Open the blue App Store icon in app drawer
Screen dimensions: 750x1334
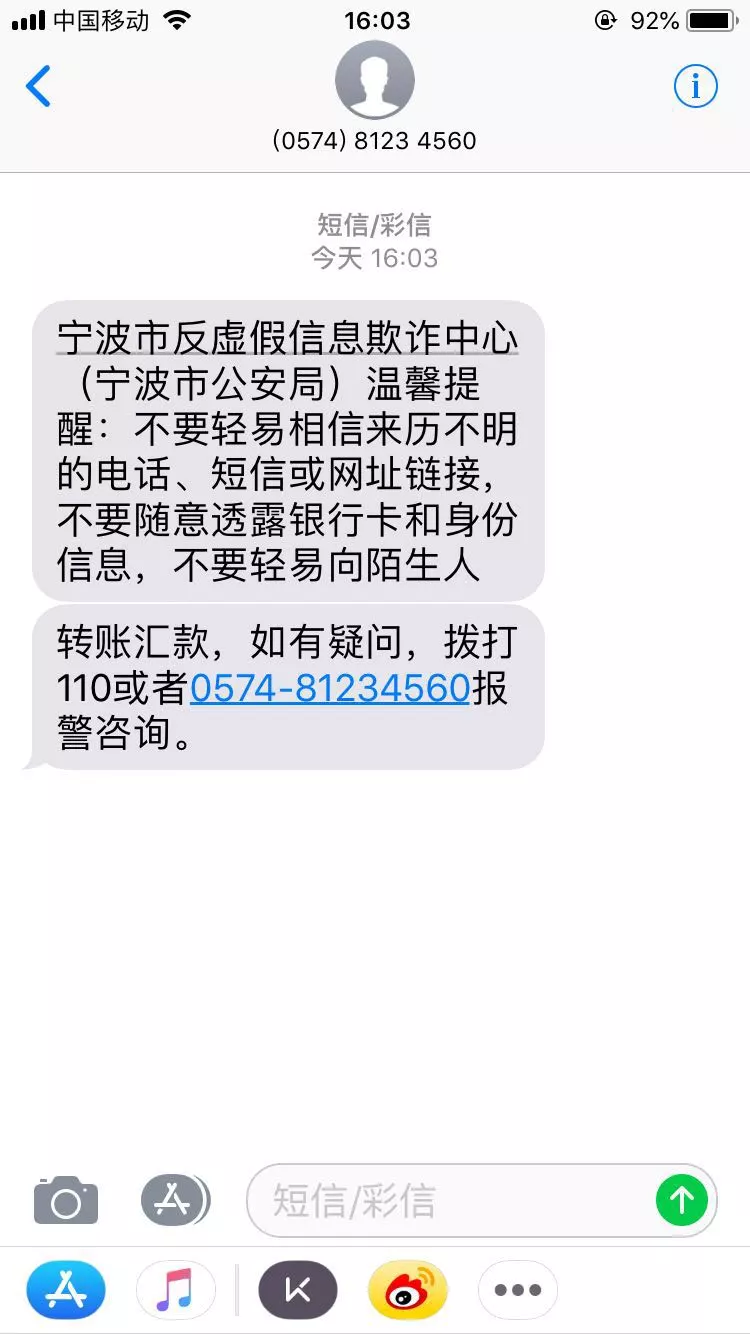tap(65, 1290)
